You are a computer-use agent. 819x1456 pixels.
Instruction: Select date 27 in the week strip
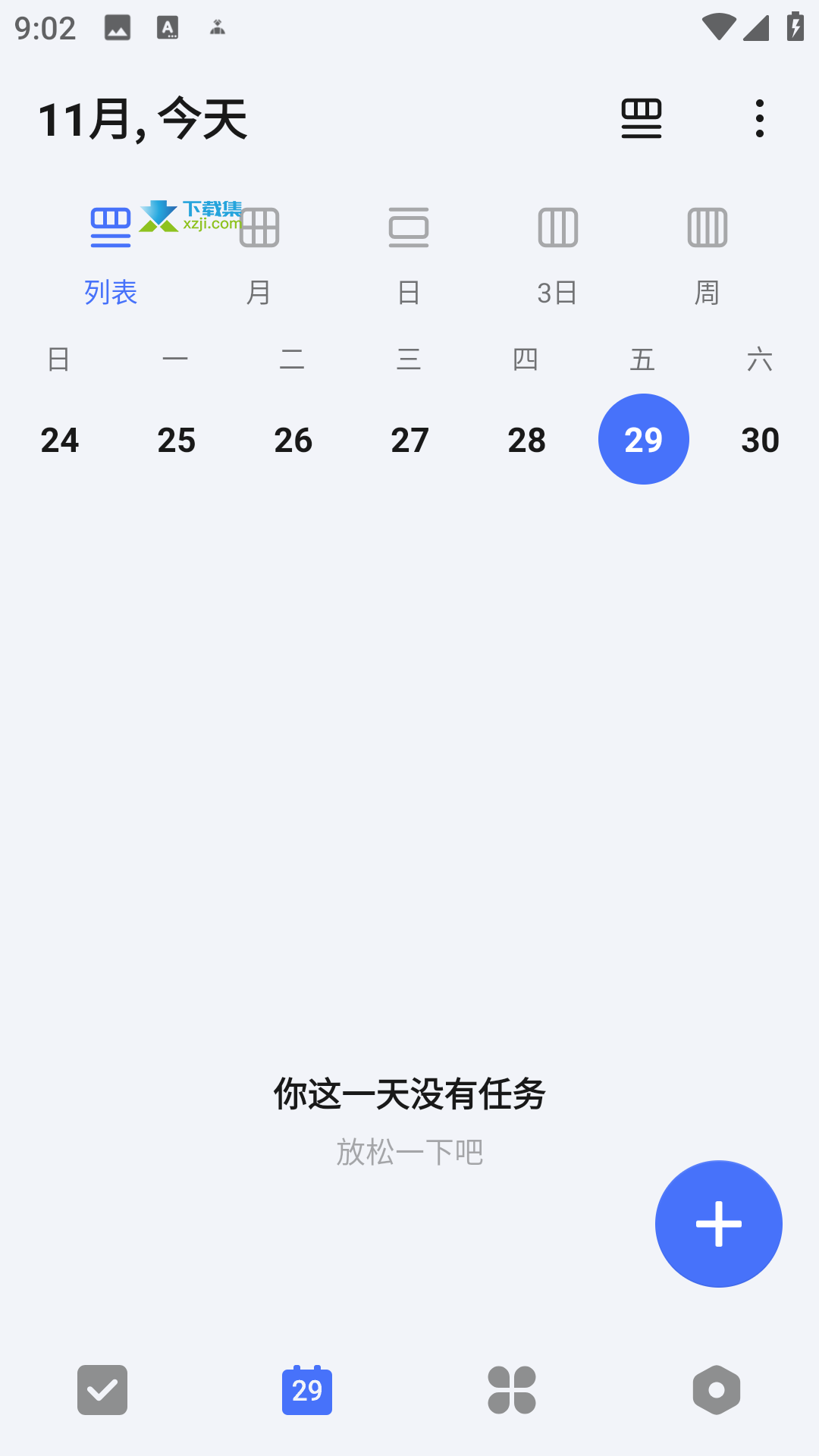tap(410, 440)
